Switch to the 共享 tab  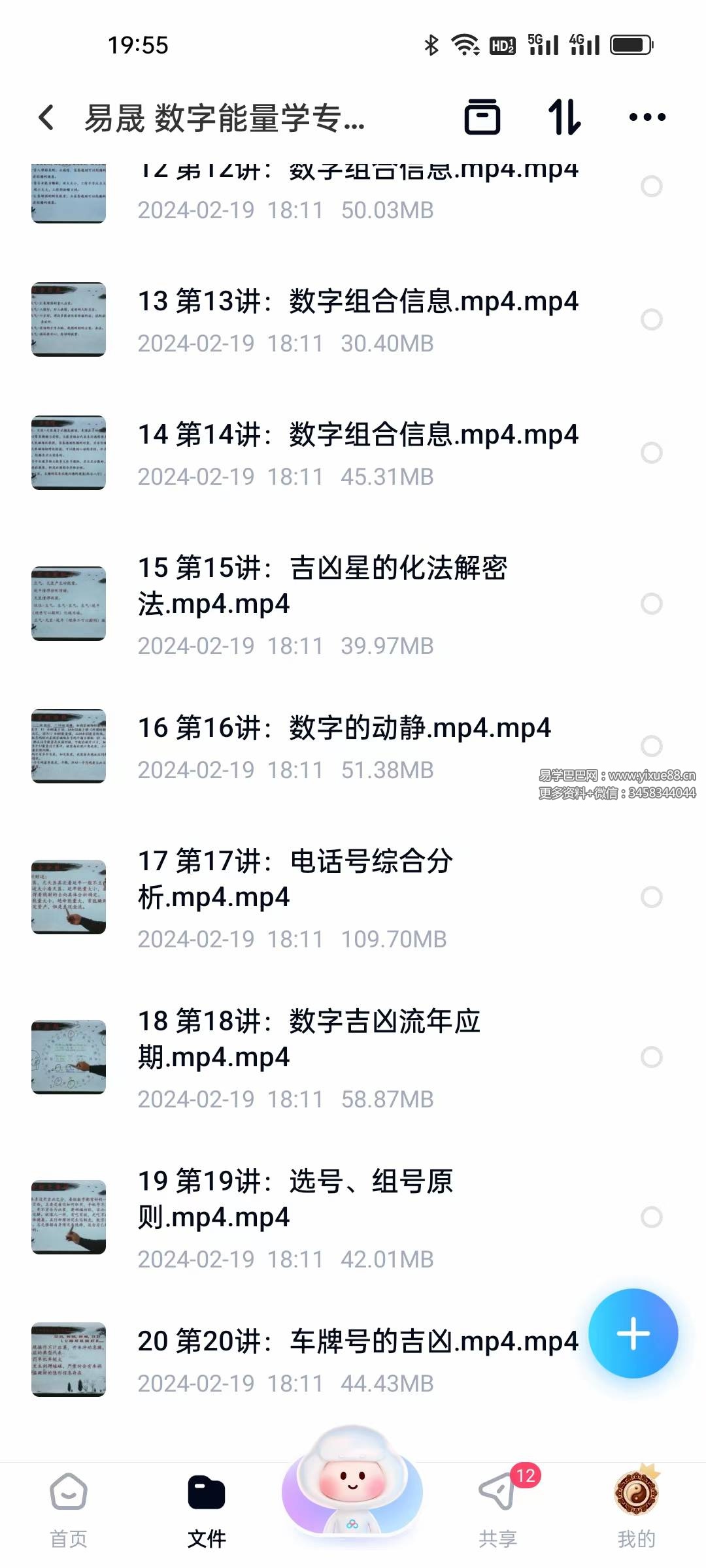point(498,1510)
